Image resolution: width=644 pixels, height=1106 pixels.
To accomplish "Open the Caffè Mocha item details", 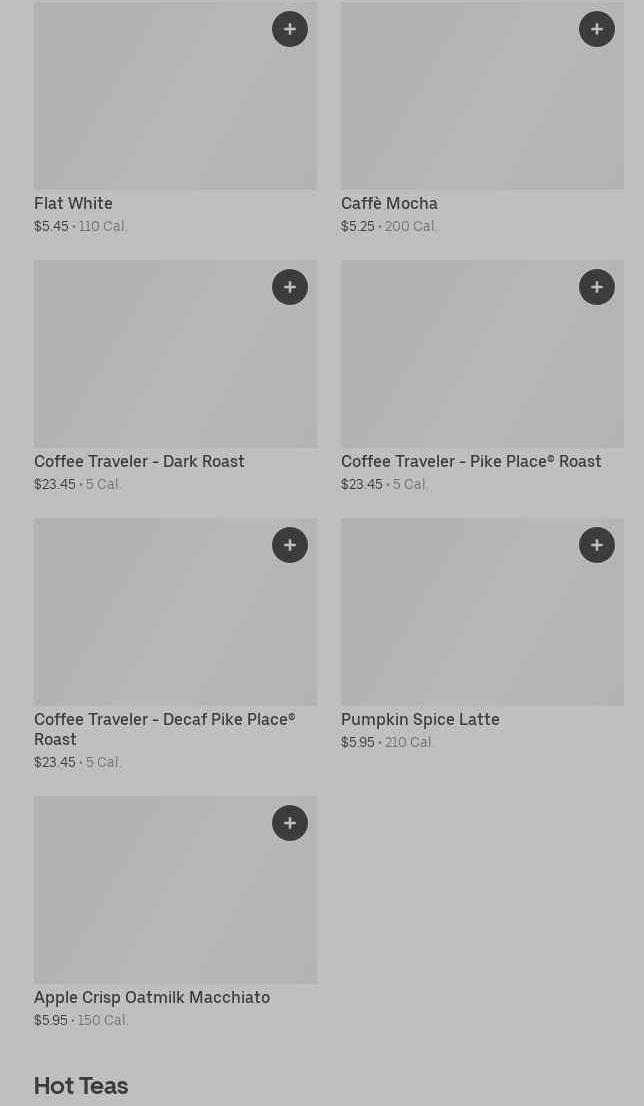I will (x=389, y=203).
